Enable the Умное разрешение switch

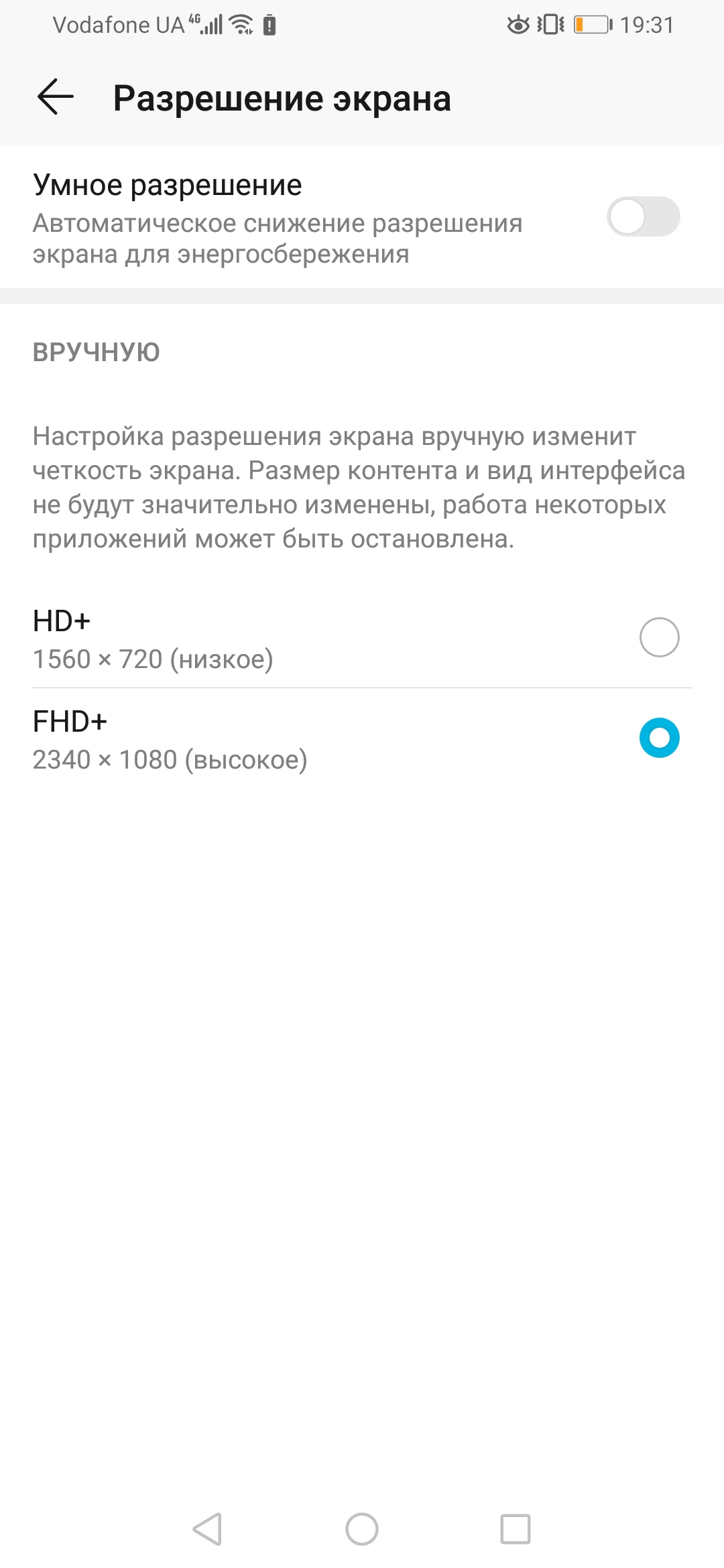coord(642,216)
